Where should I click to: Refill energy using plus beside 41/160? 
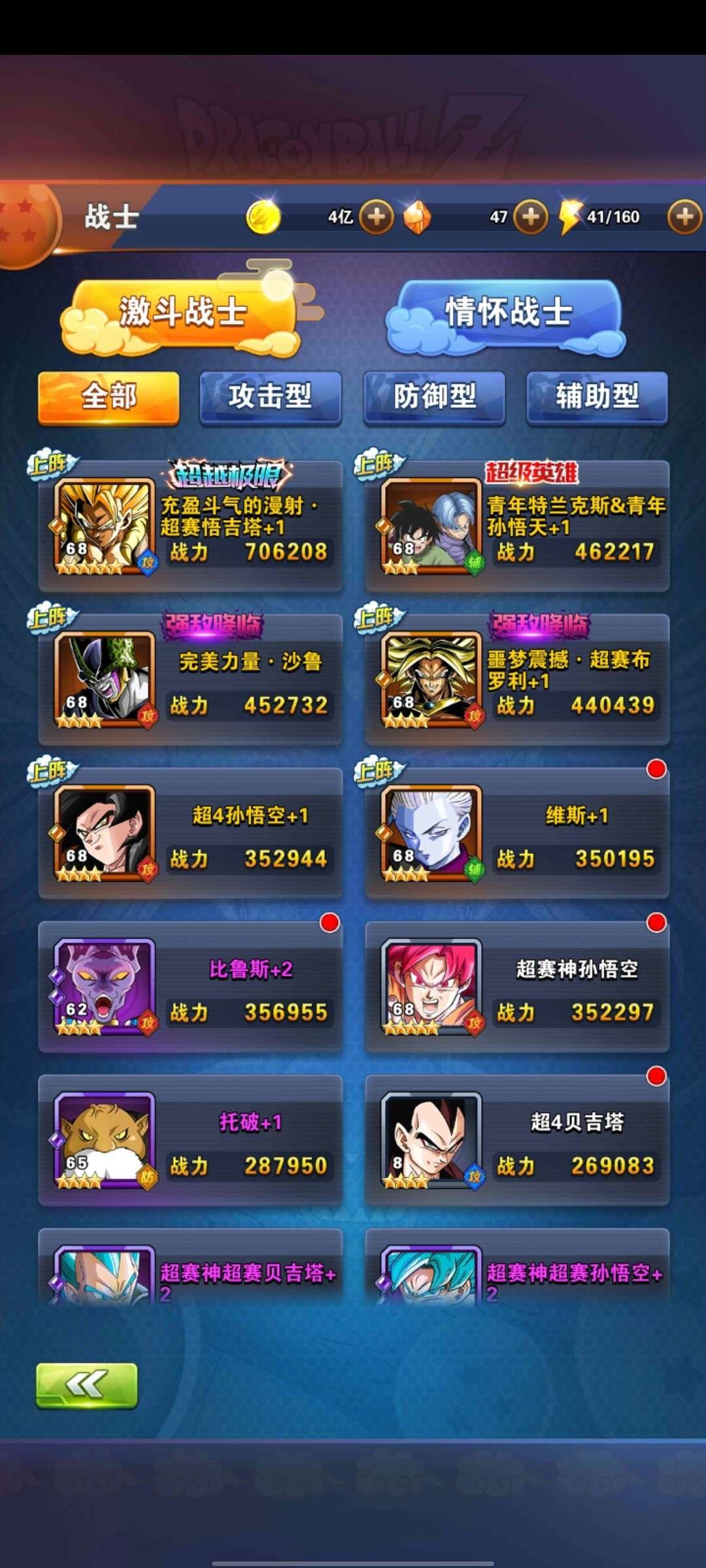[x=684, y=217]
